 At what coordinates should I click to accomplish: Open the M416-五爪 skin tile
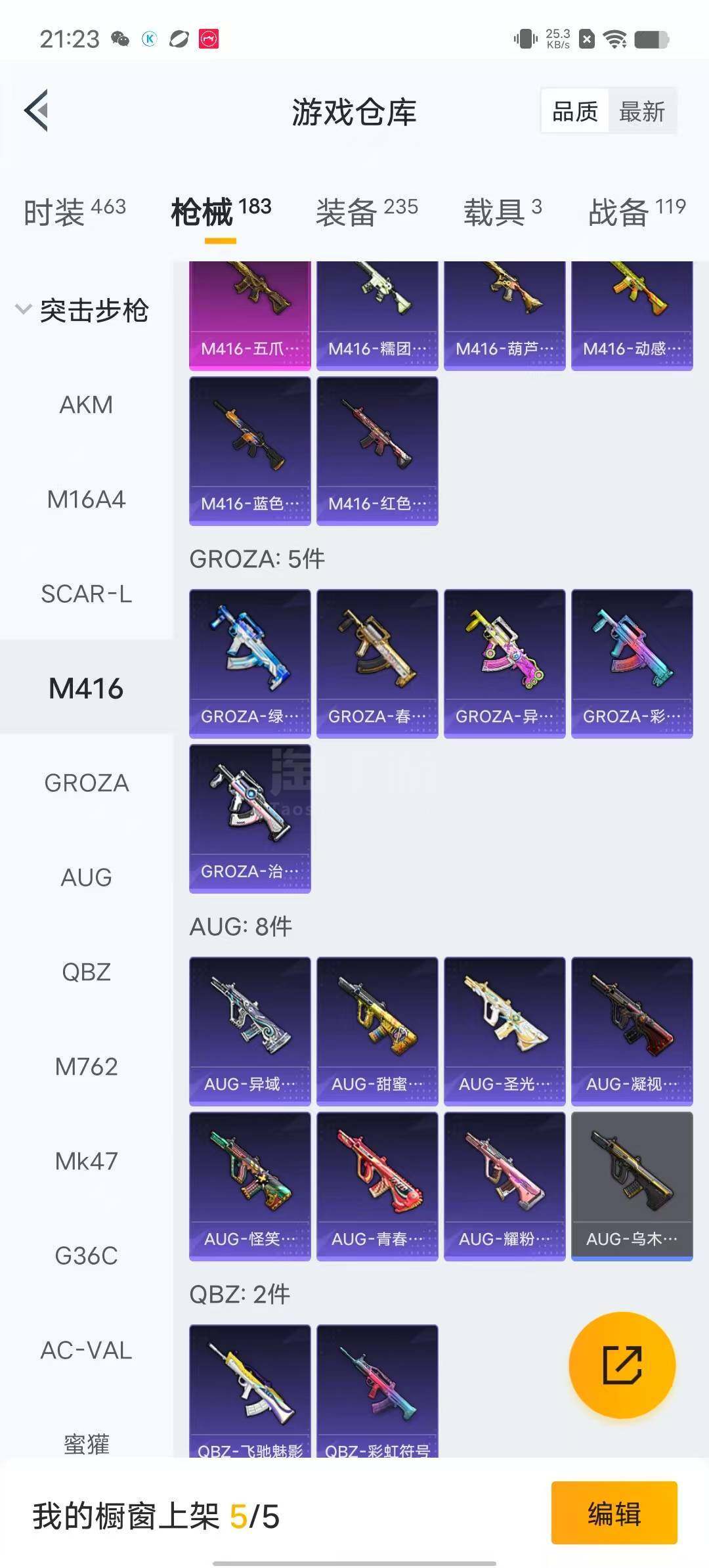[x=250, y=315]
